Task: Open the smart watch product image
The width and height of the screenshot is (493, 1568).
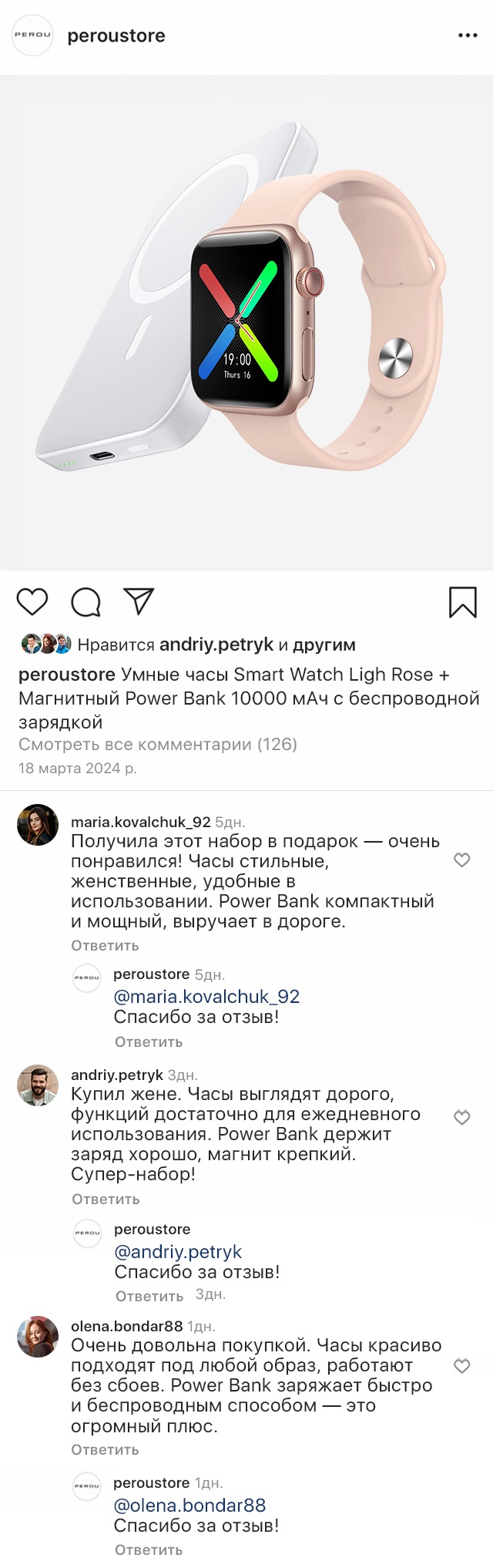Action: pos(246,322)
